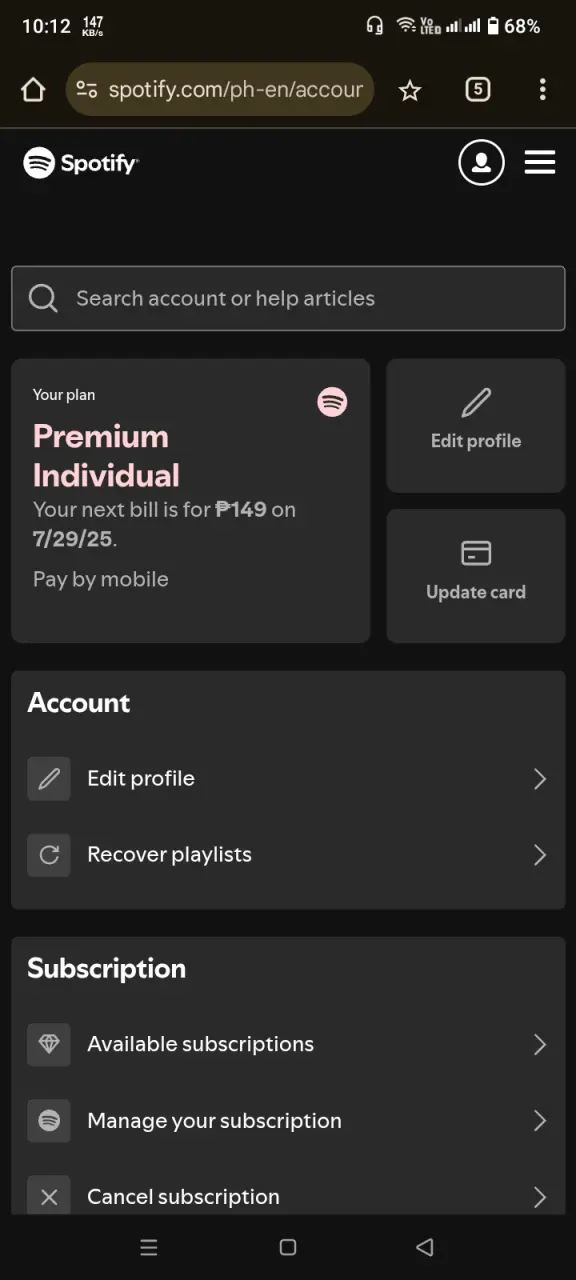Tap the browser home button
The image size is (576, 1280).
pyautogui.click(x=33, y=90)
